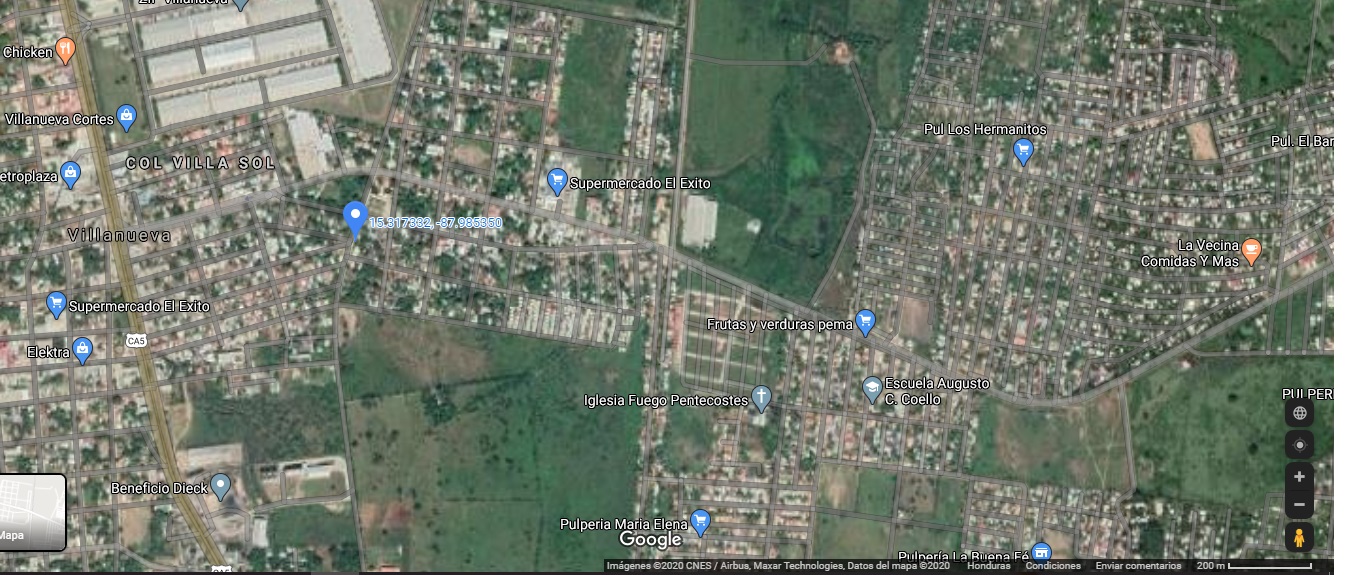This screenshot has height=575, width=1366.
Task: Select Frutas y verduras pema marker
Action: tap(866, 322)
